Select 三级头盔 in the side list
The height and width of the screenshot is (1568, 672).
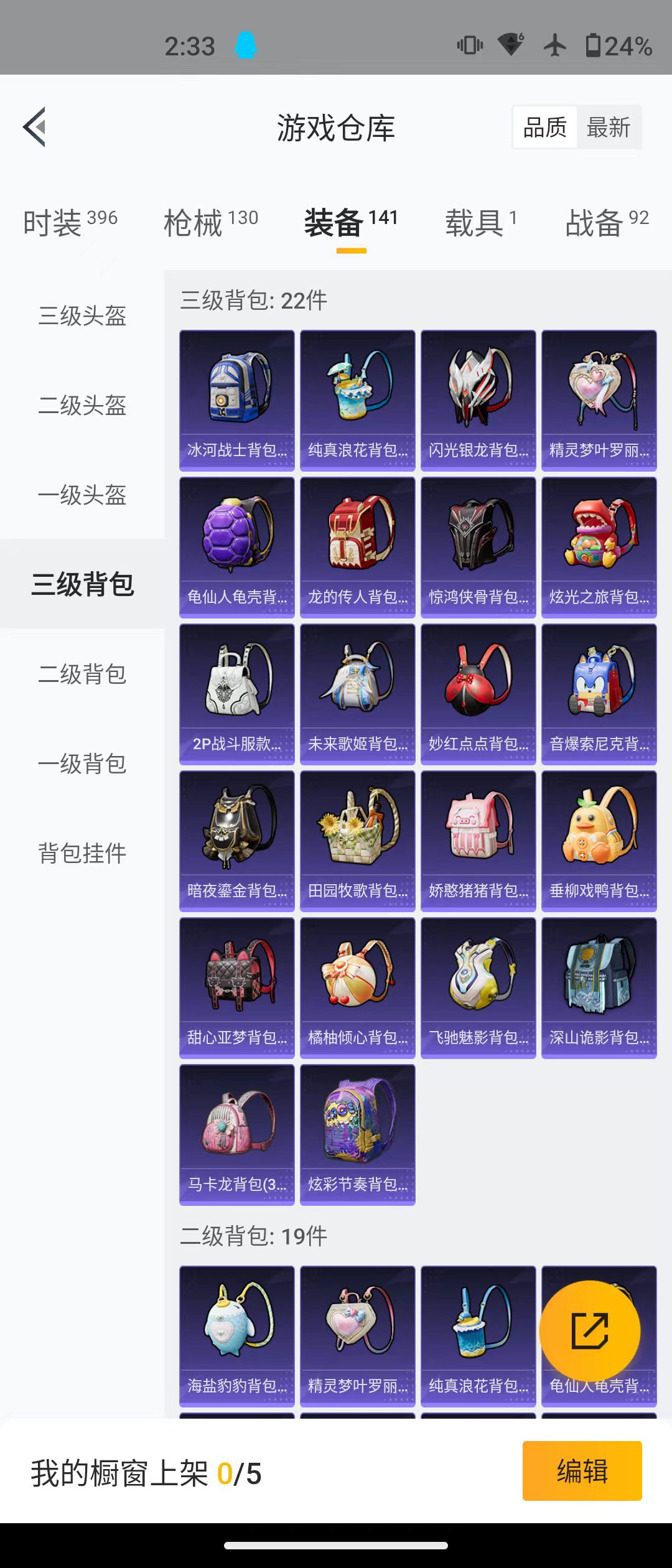point(82,316)
